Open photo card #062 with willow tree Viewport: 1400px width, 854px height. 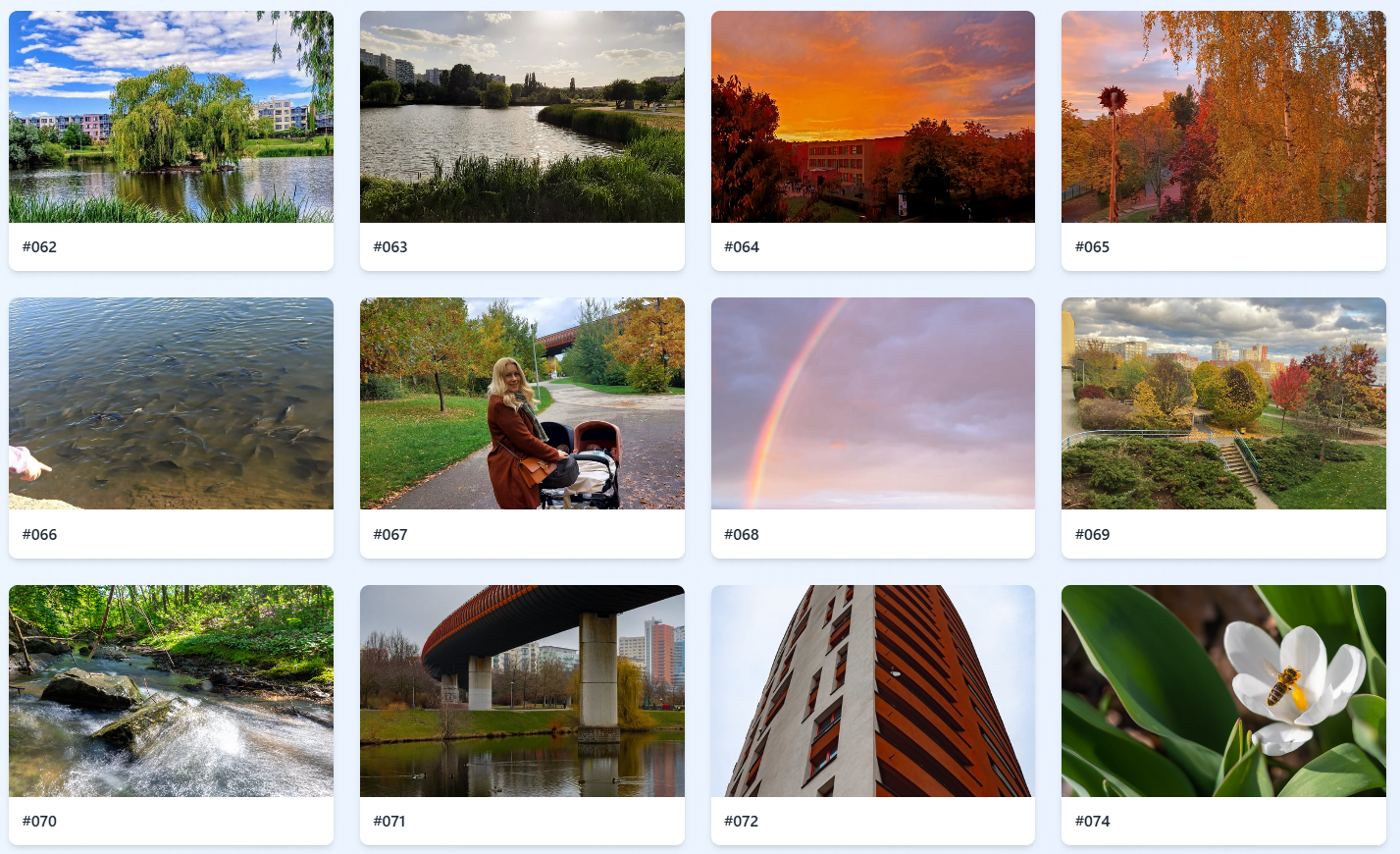click(x=171, y=118)
